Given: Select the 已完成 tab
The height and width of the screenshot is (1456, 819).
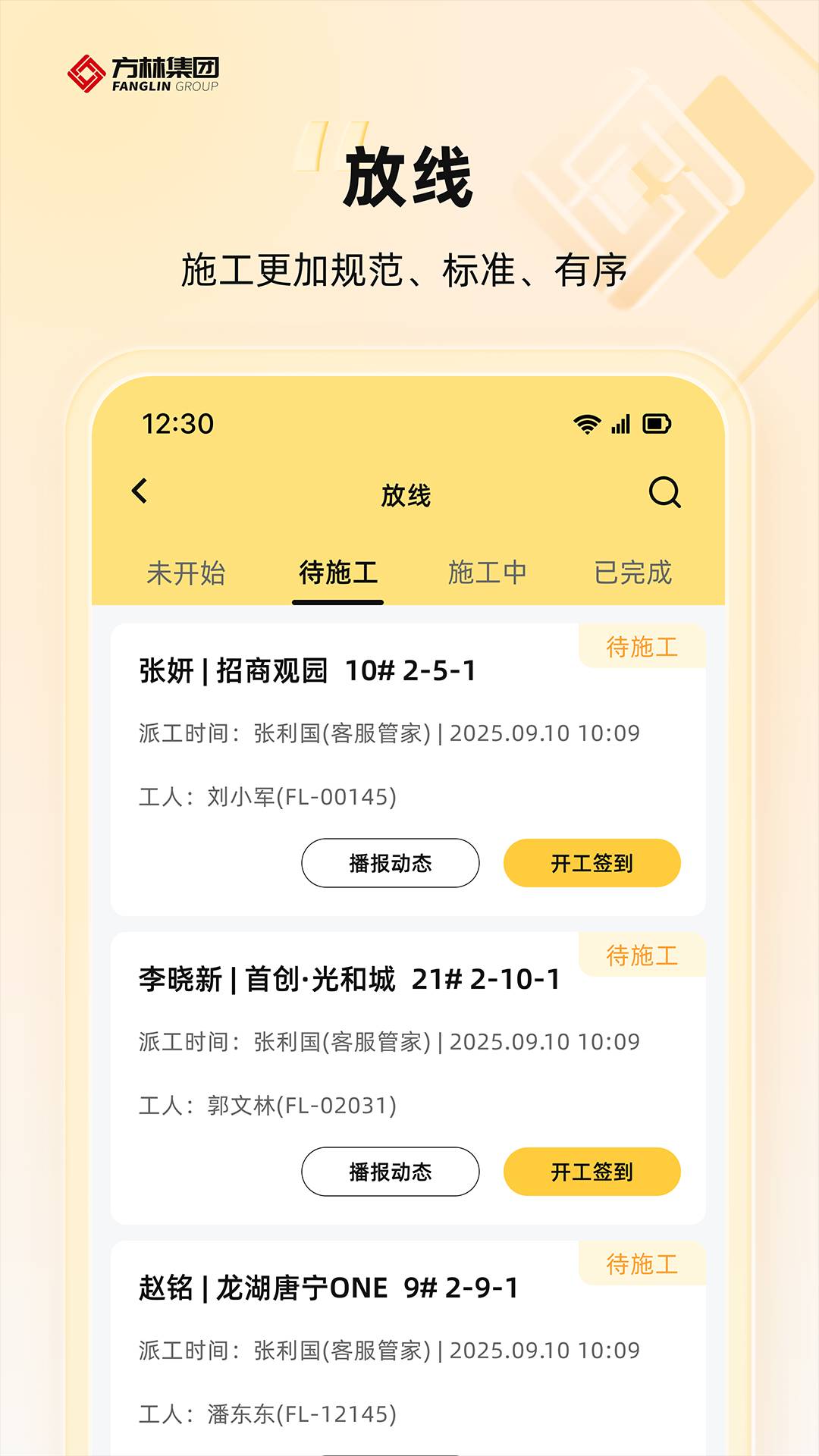Looking at the screenshot, I should [635, 574].
